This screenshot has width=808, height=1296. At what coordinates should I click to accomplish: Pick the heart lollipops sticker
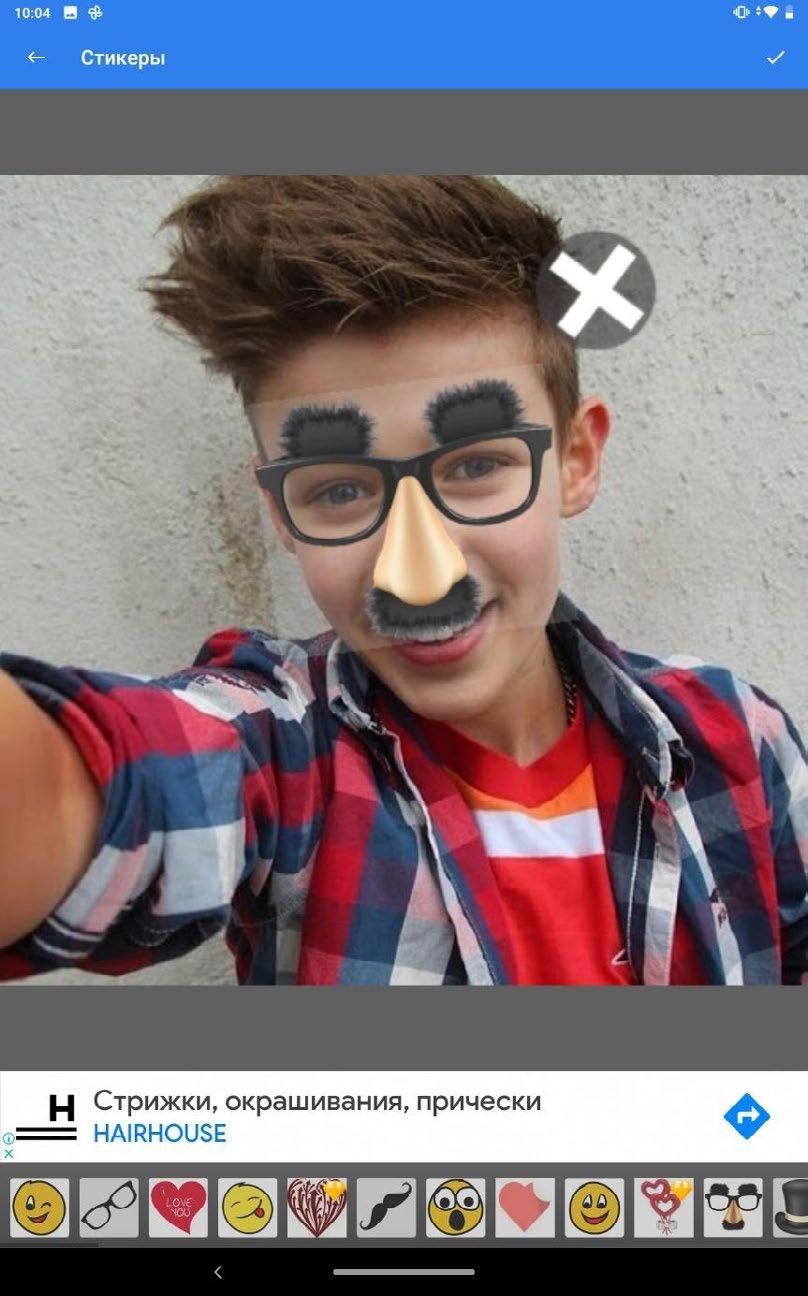[664, 1207]
